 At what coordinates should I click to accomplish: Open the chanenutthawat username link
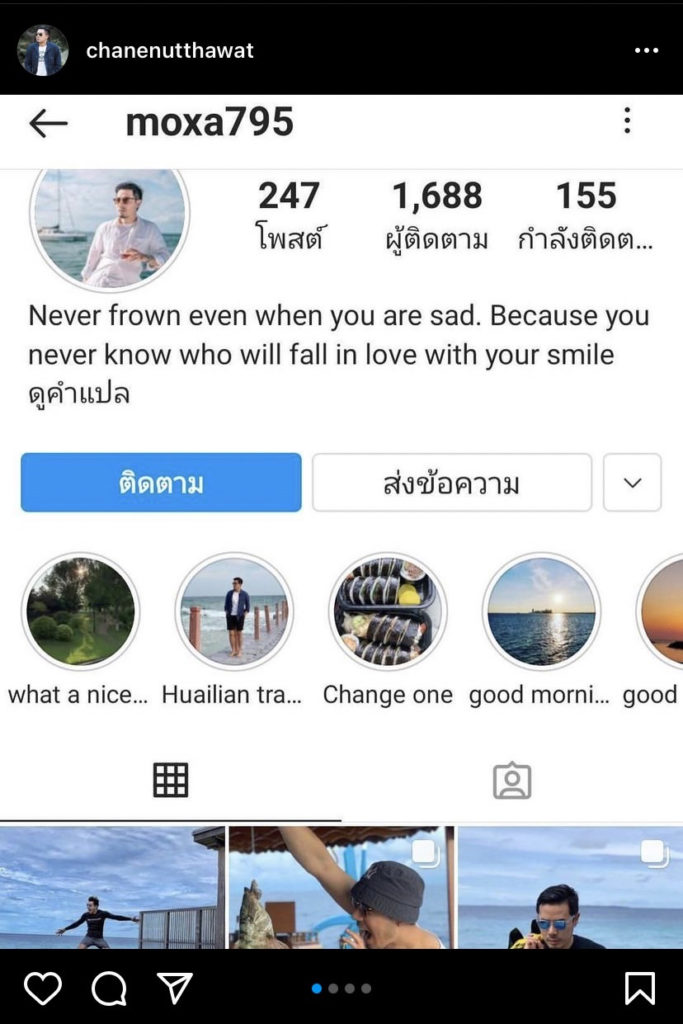click(169, 50)
